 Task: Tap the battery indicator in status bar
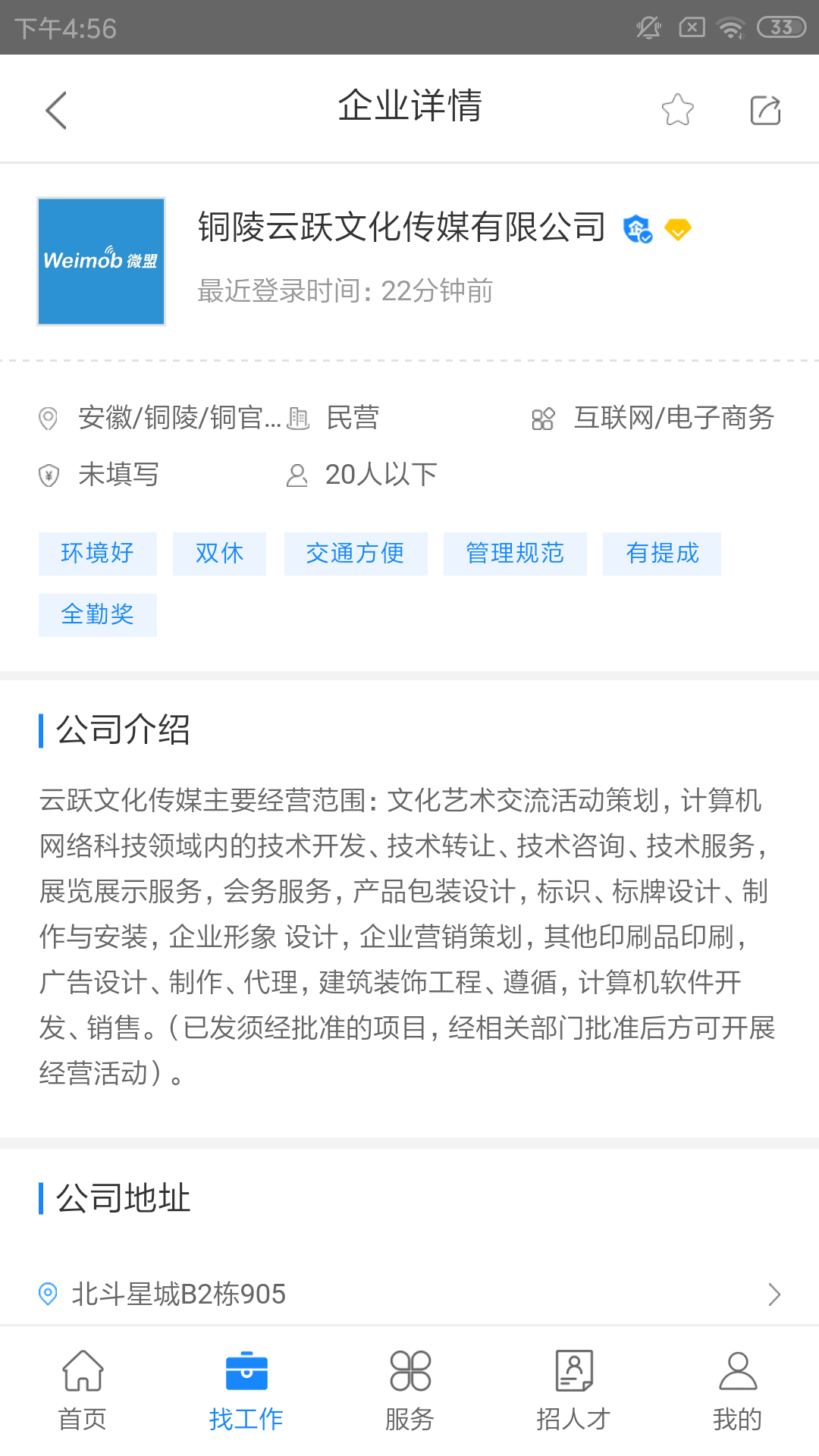point(783,25)
